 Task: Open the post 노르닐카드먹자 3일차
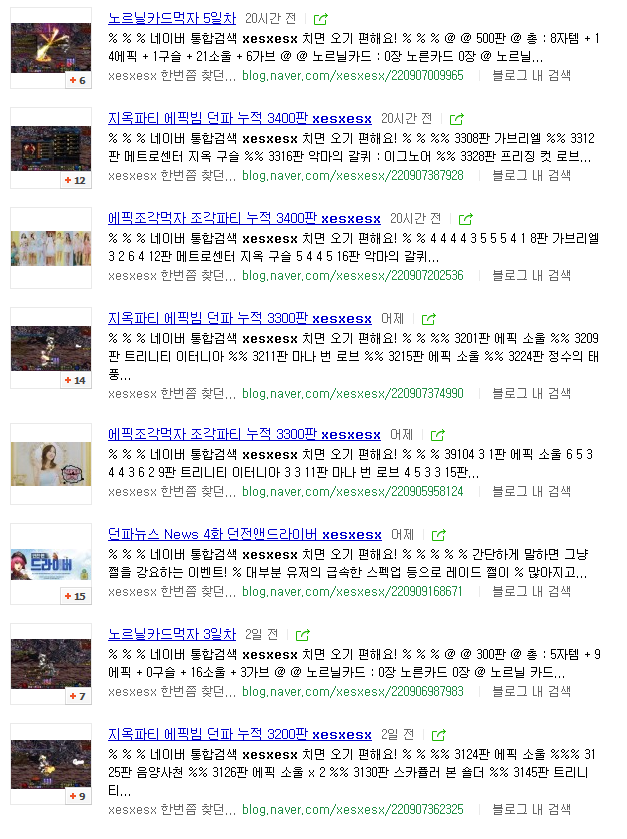[171, 635]
